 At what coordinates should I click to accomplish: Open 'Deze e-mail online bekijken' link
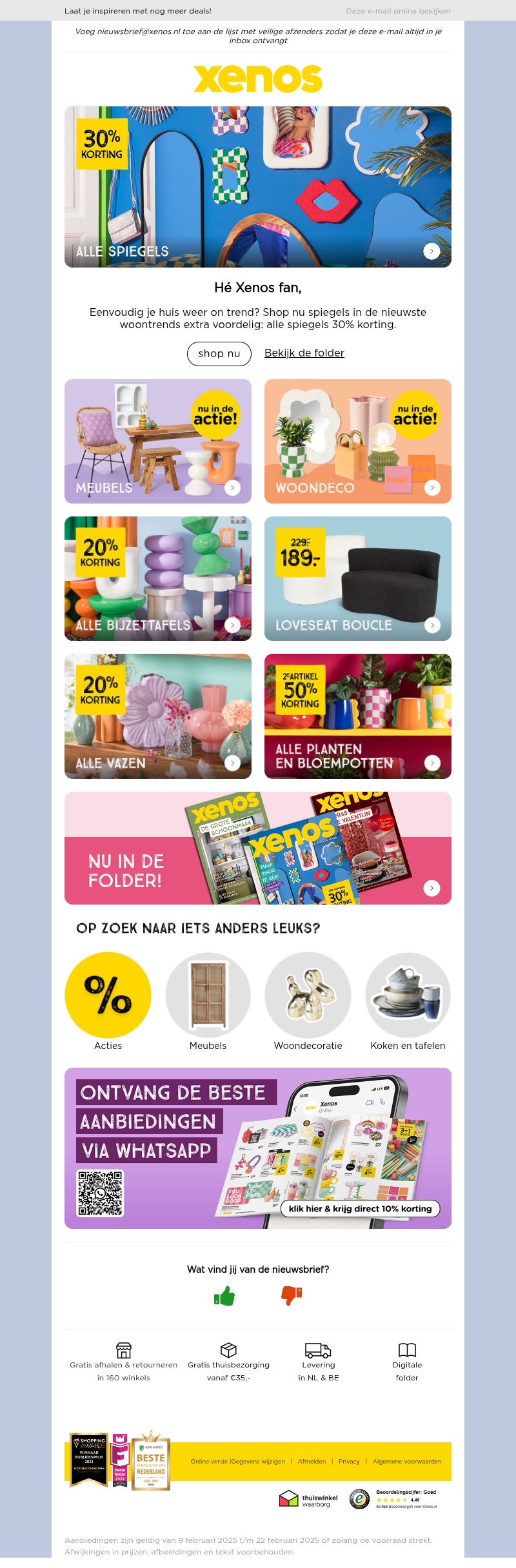(398, 11)
